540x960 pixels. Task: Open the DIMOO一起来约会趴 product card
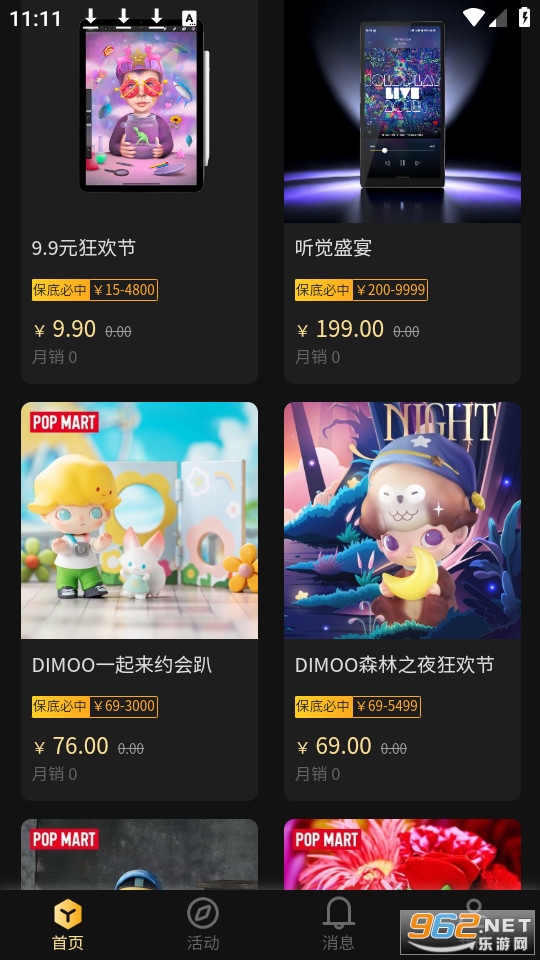[x=140, y=601]
